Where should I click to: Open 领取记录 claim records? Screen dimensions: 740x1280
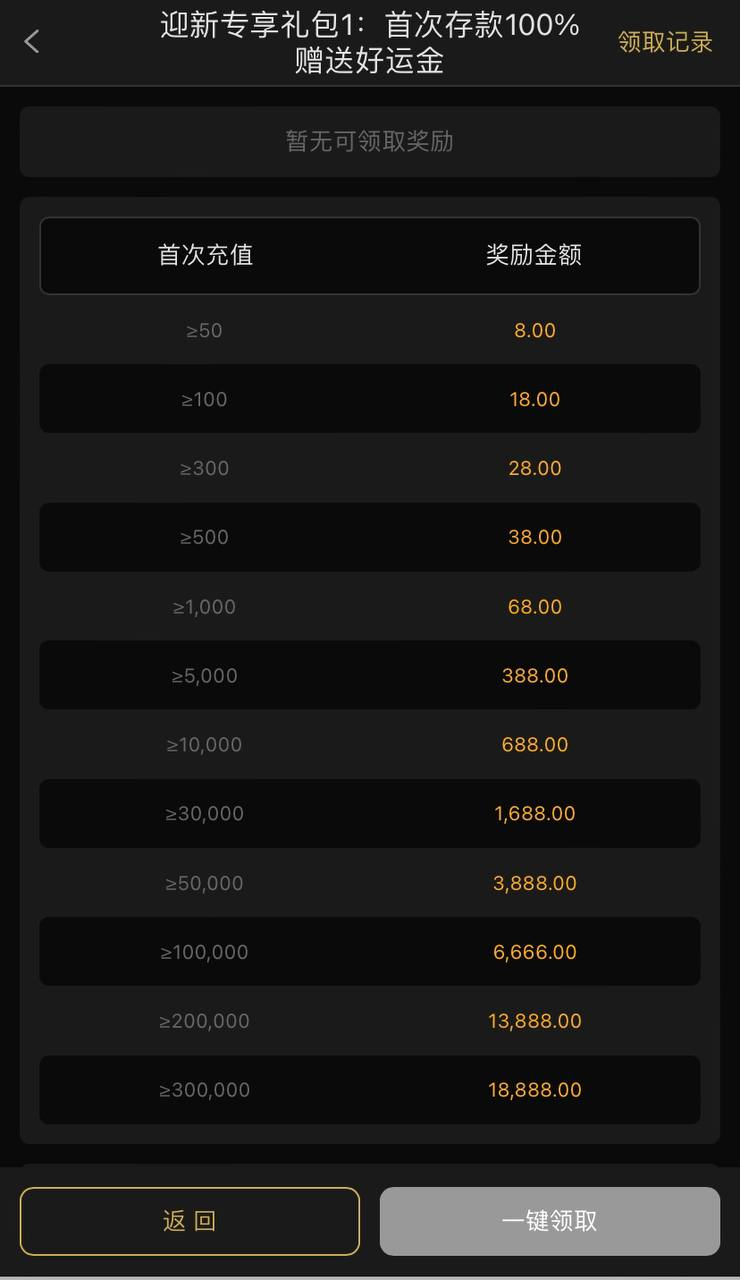(x=665, y=42)
